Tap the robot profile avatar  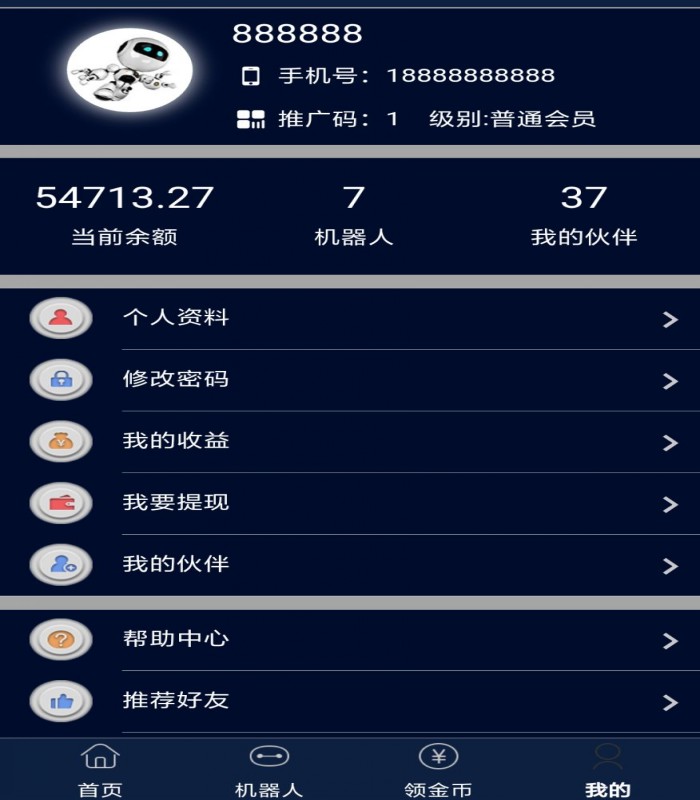tap(129, 70)
